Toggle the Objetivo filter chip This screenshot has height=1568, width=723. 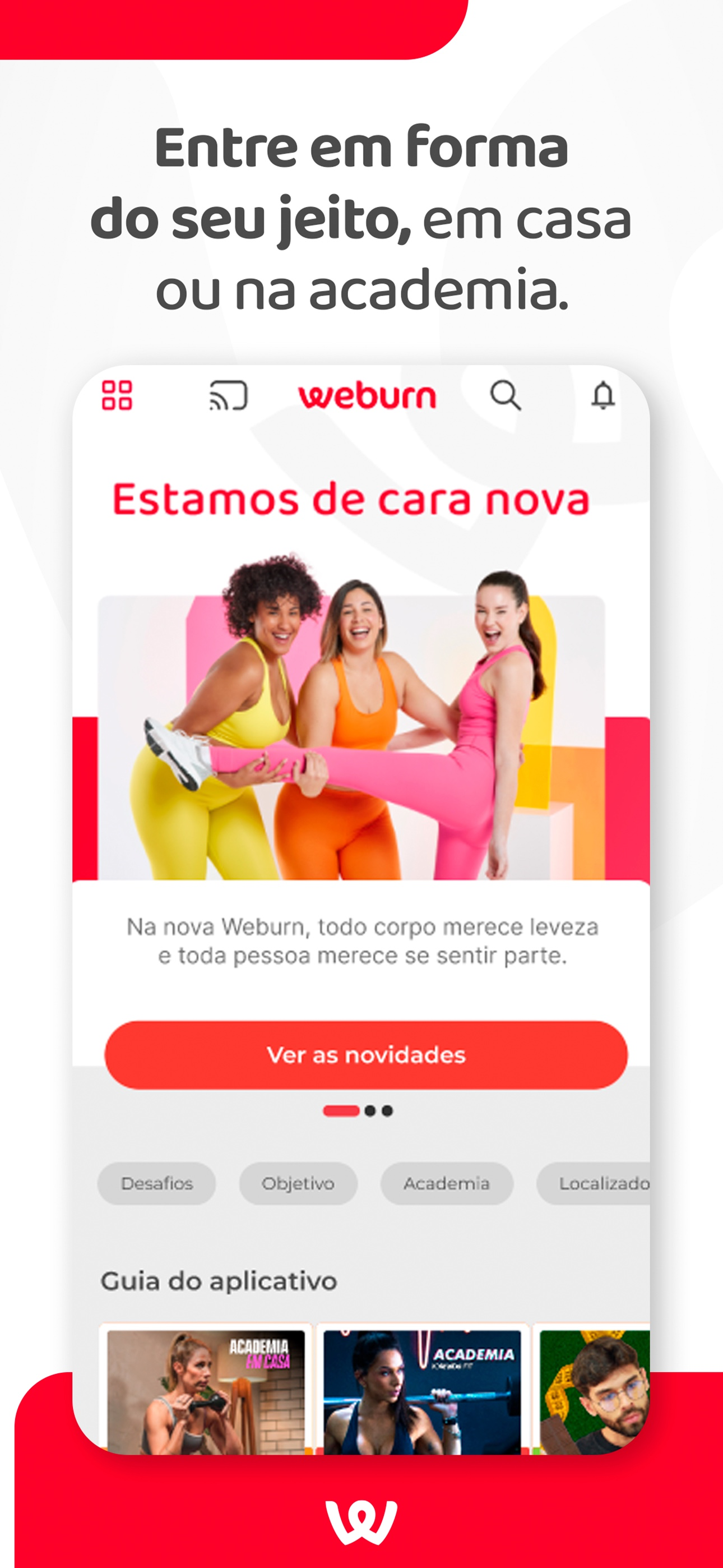[298, 1183]
